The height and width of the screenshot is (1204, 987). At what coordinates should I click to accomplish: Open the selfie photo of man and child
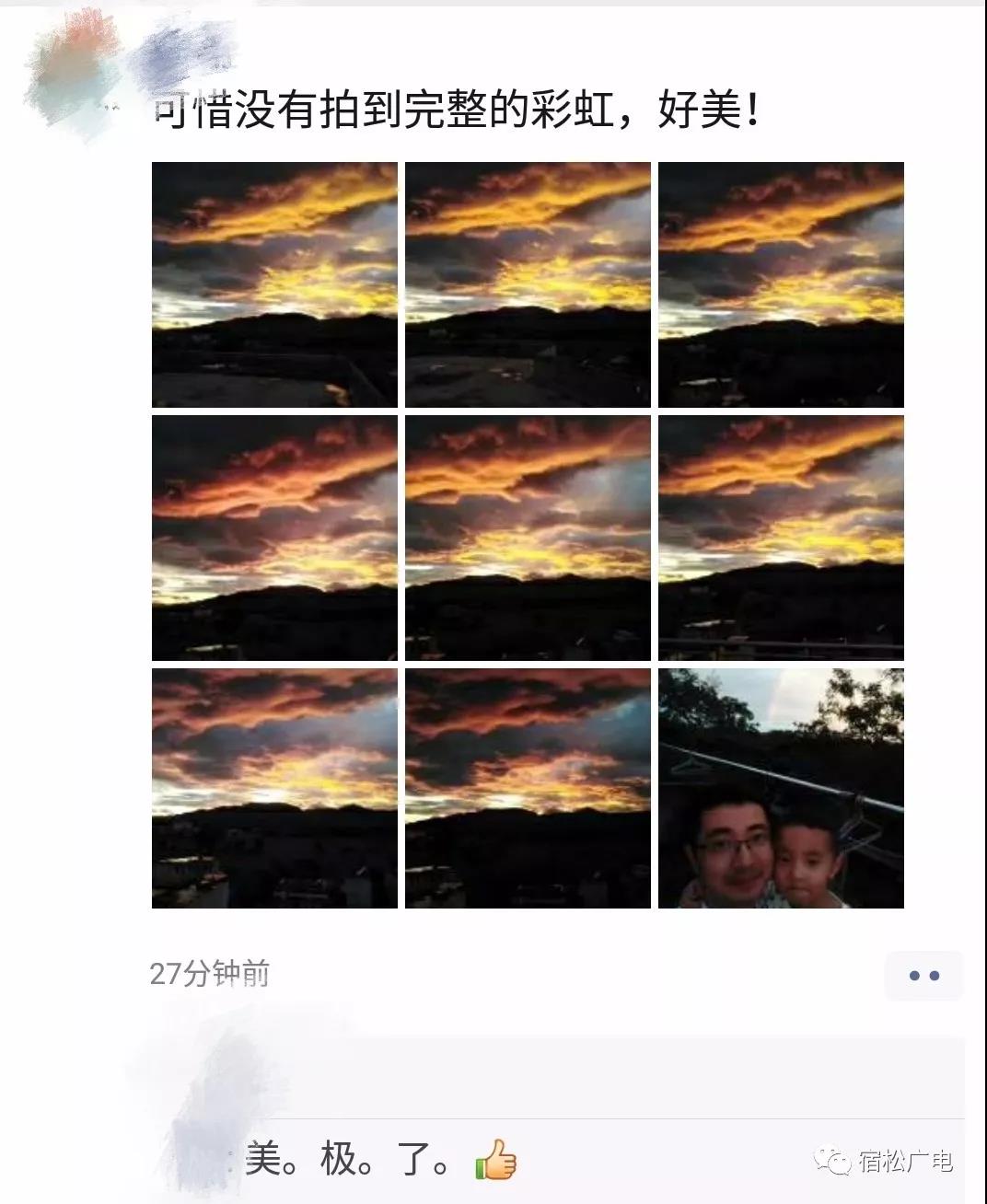click(781, 788)
